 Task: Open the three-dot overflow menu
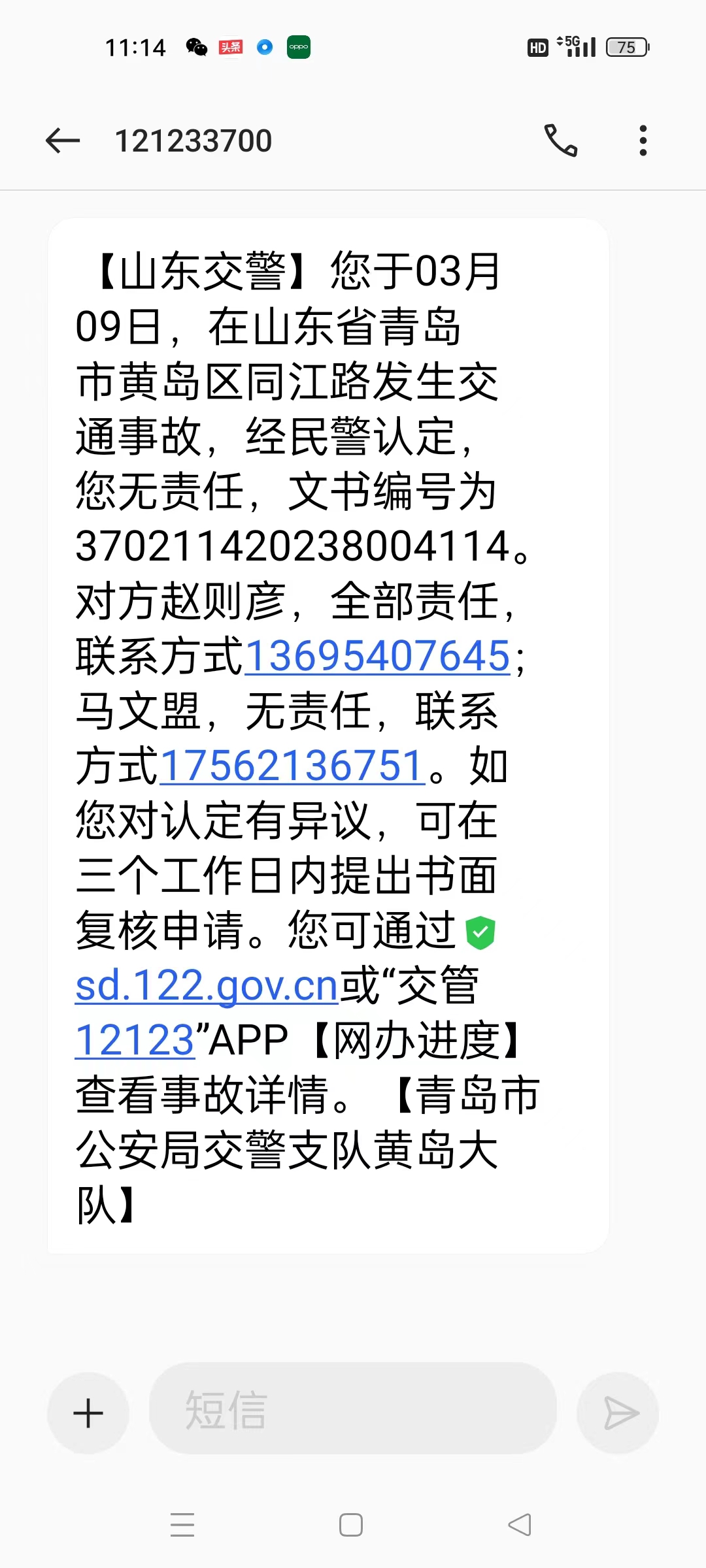pyautogui.click(x=643, y=140)
